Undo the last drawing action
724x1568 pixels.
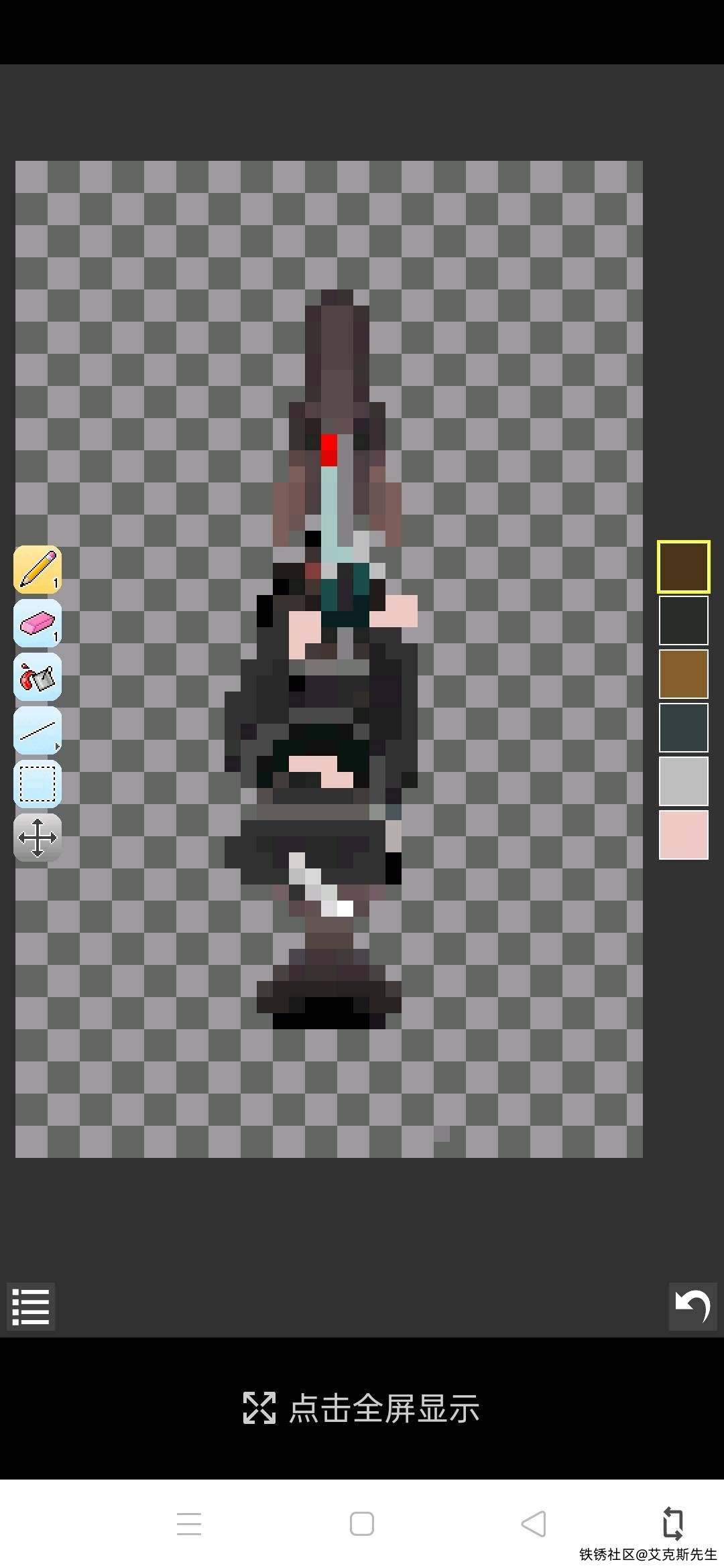point(692,1306)
